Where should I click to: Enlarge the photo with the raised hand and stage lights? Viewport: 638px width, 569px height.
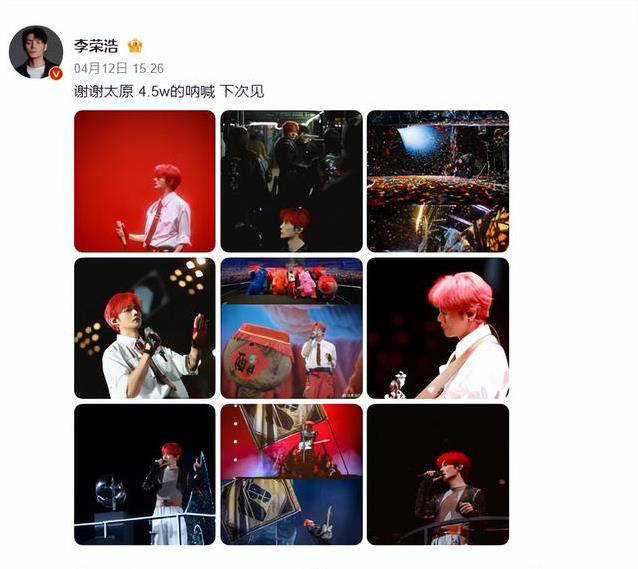(144, 328)
